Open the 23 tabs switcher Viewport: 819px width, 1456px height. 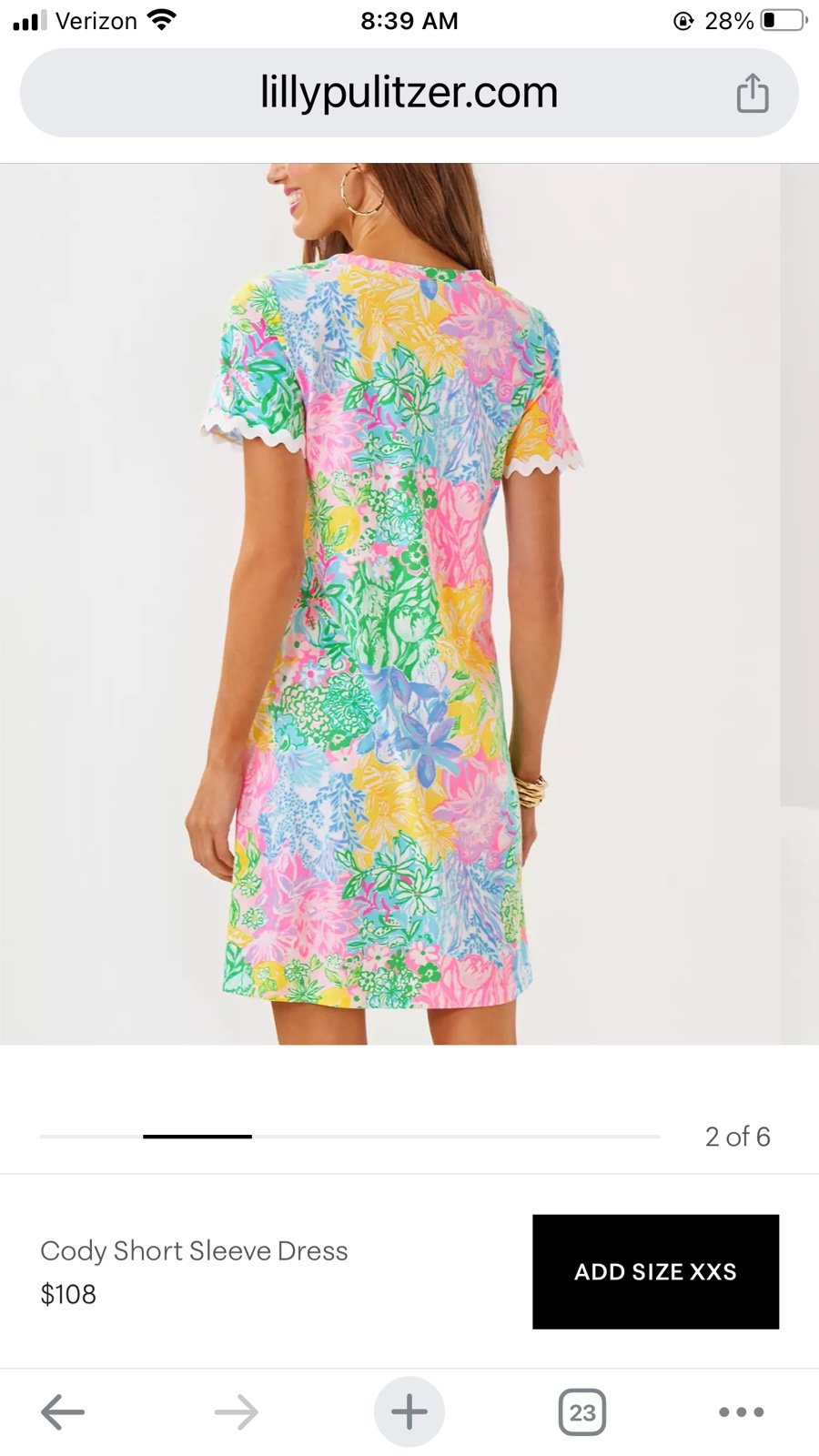582,1412
